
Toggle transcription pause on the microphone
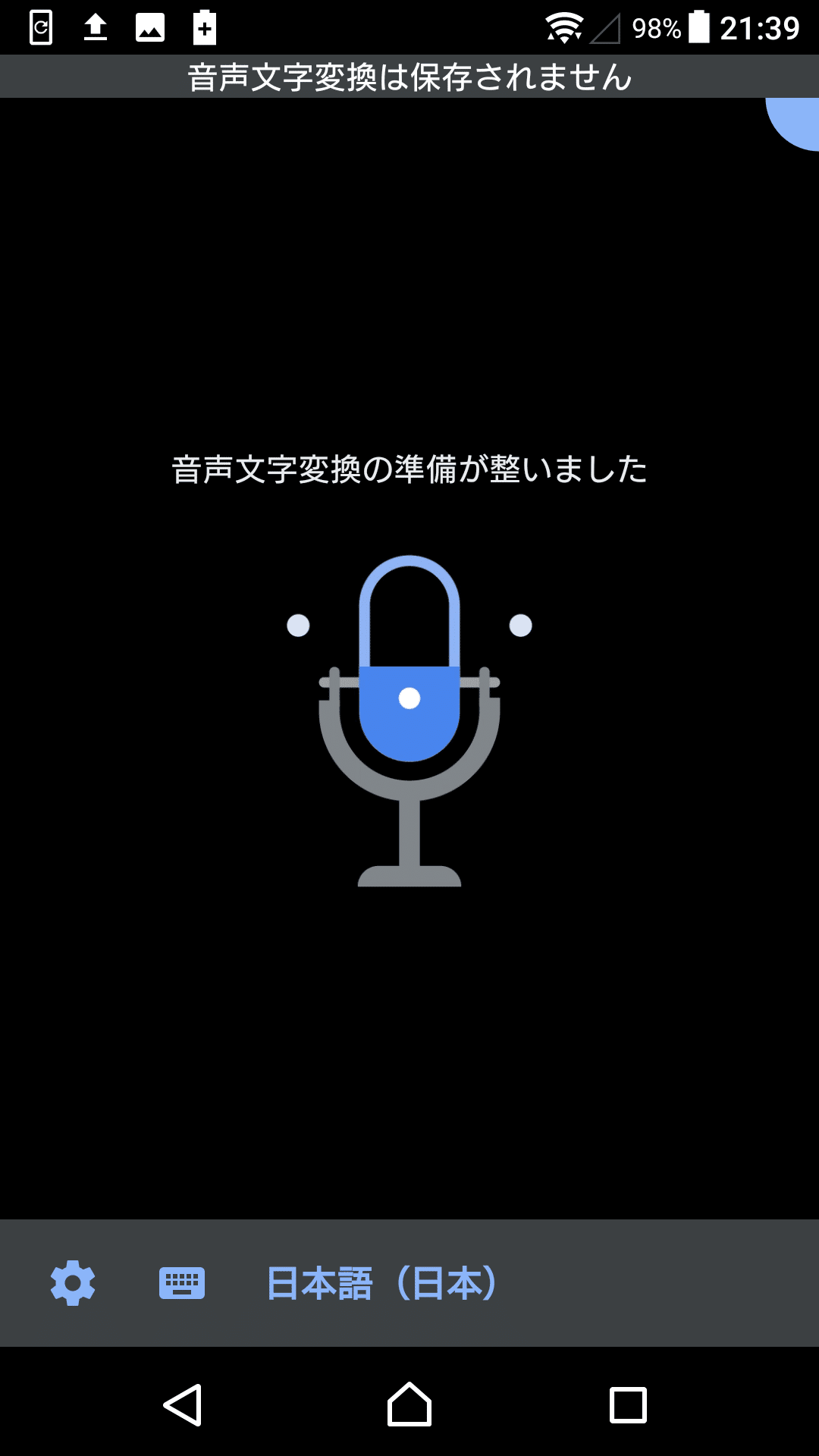(x=409, y=720)
